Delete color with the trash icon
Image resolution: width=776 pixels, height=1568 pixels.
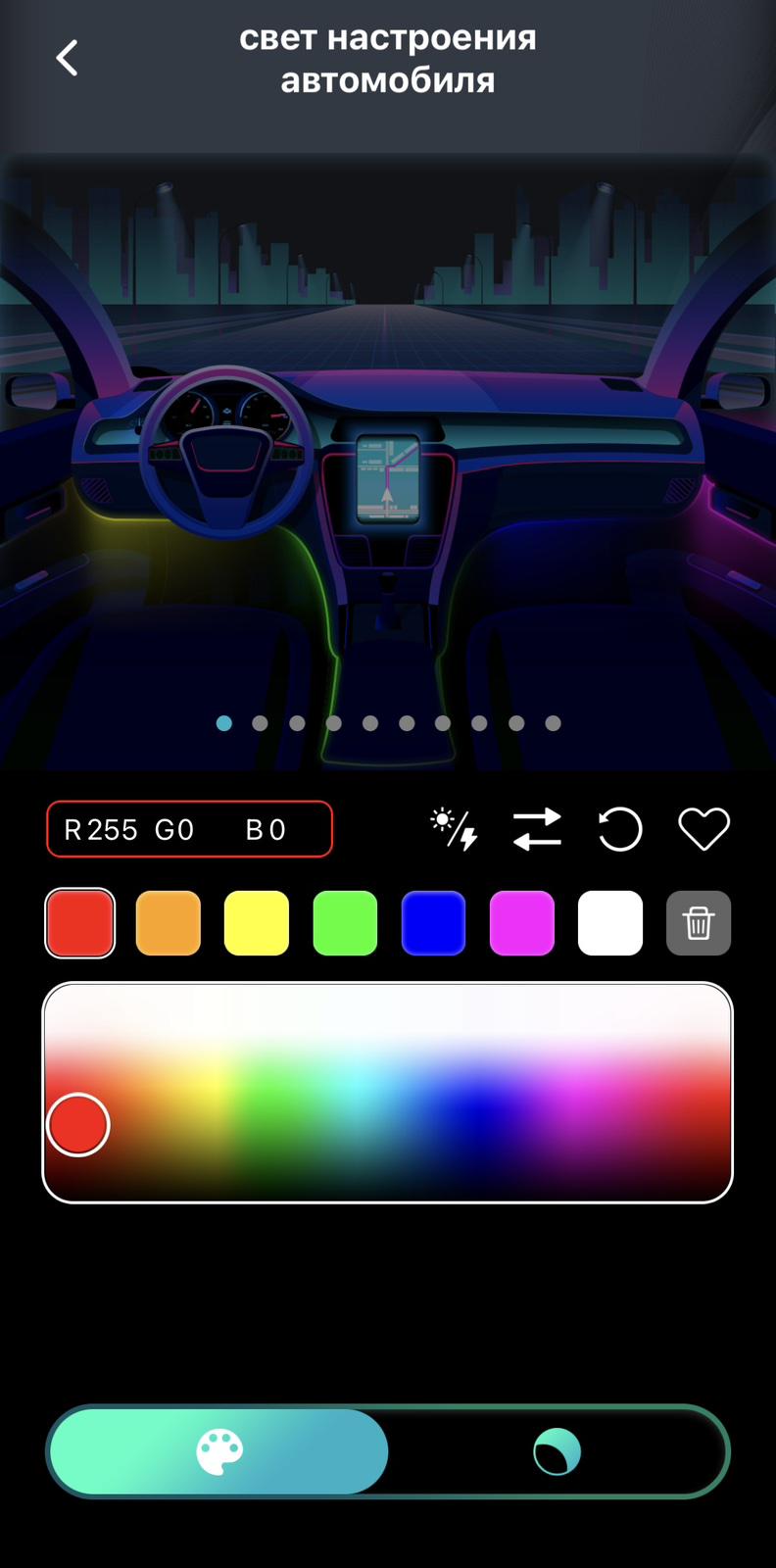click(x=699, y=923)
